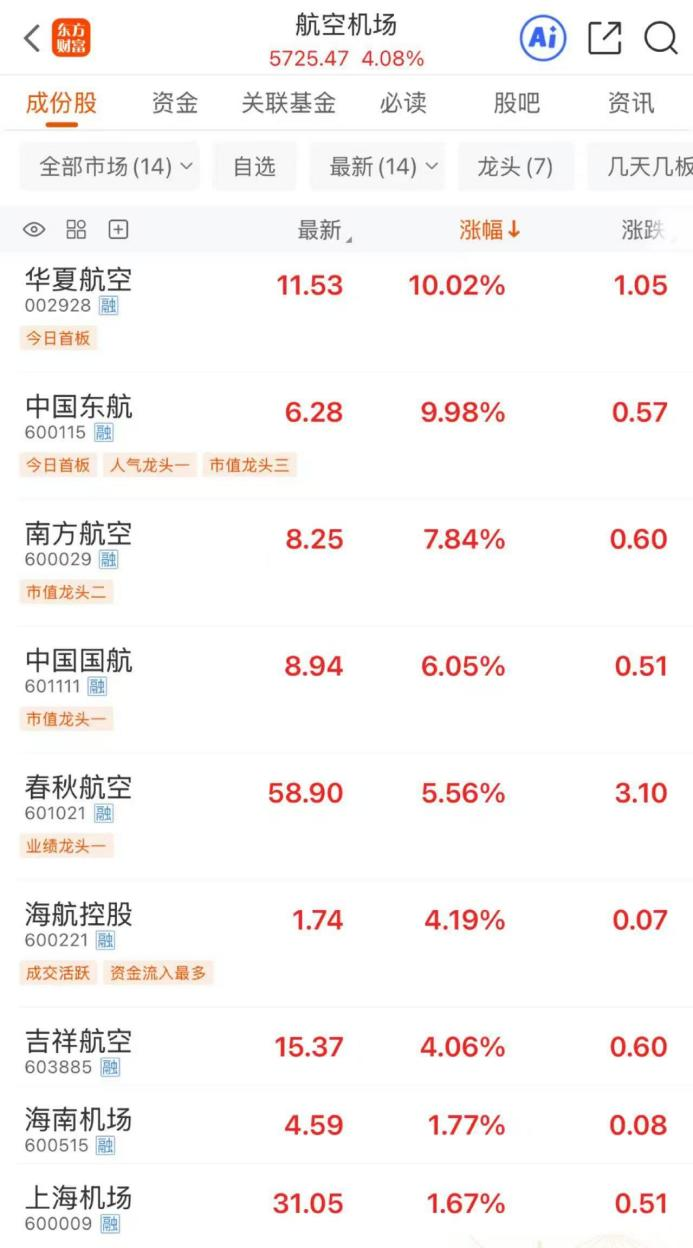Open 华夏航空 stock details
This screenshot has width=693, height=1248.
[78, 279]
